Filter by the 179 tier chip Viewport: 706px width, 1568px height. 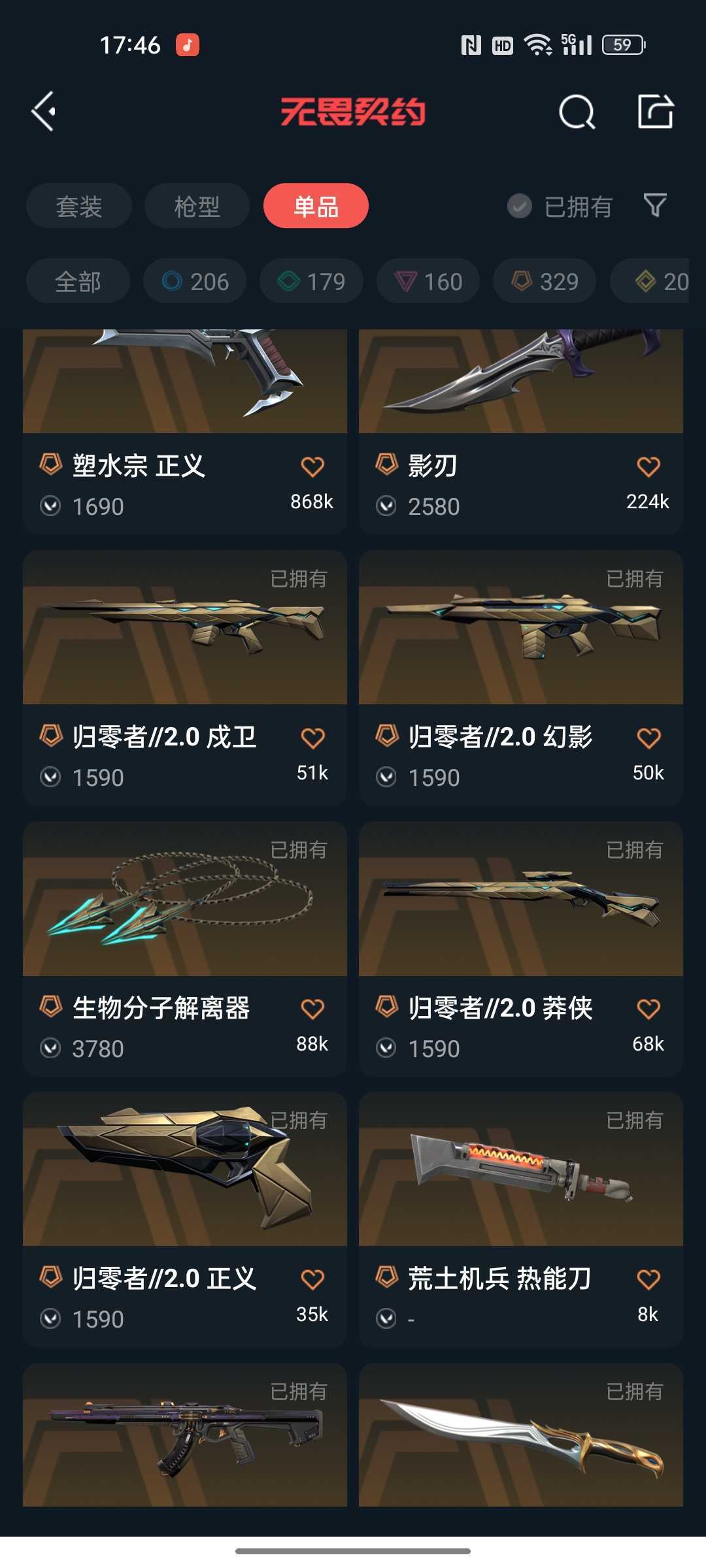pos(311,281)
